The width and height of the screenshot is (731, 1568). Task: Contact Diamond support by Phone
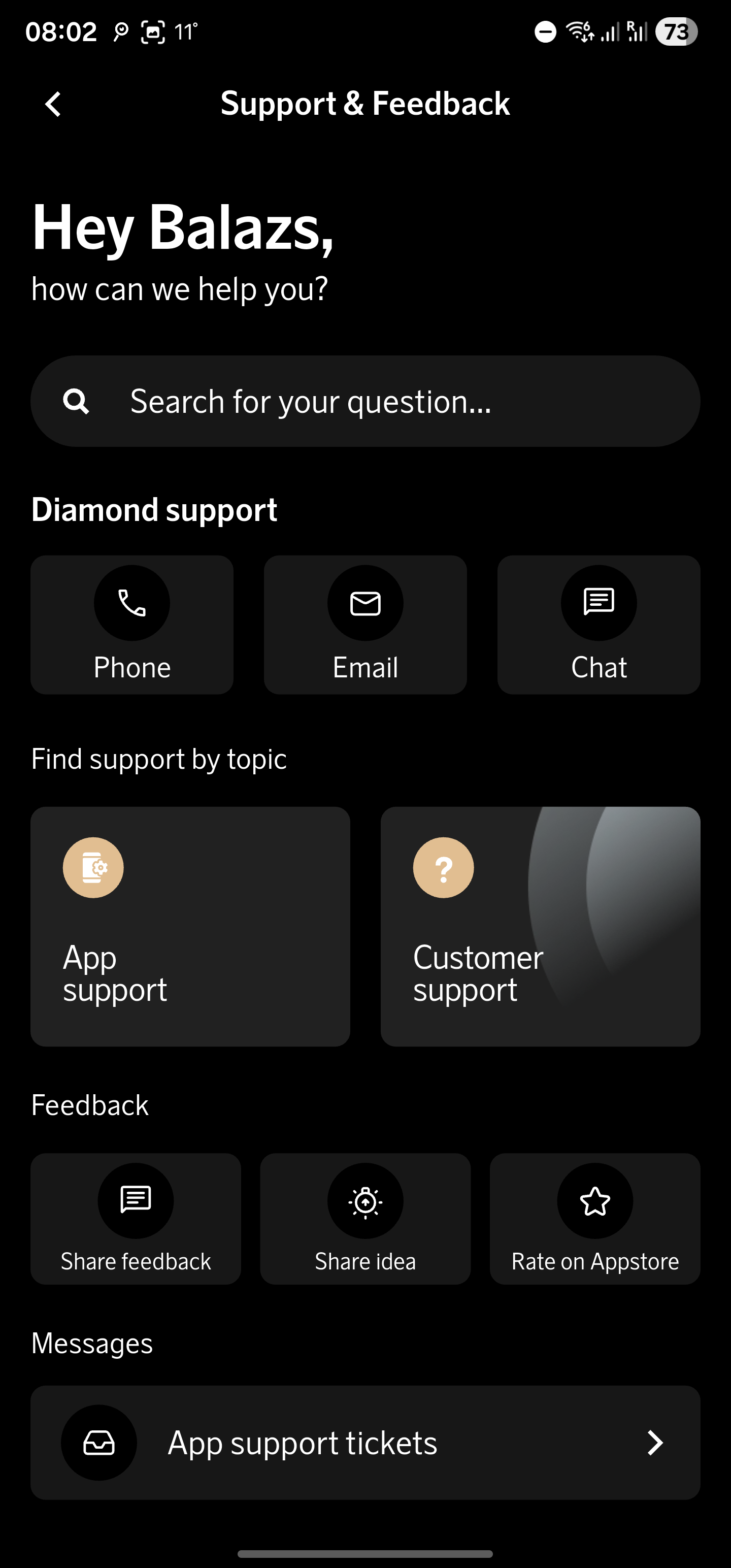pyautogui.click(x=132, y=625)
